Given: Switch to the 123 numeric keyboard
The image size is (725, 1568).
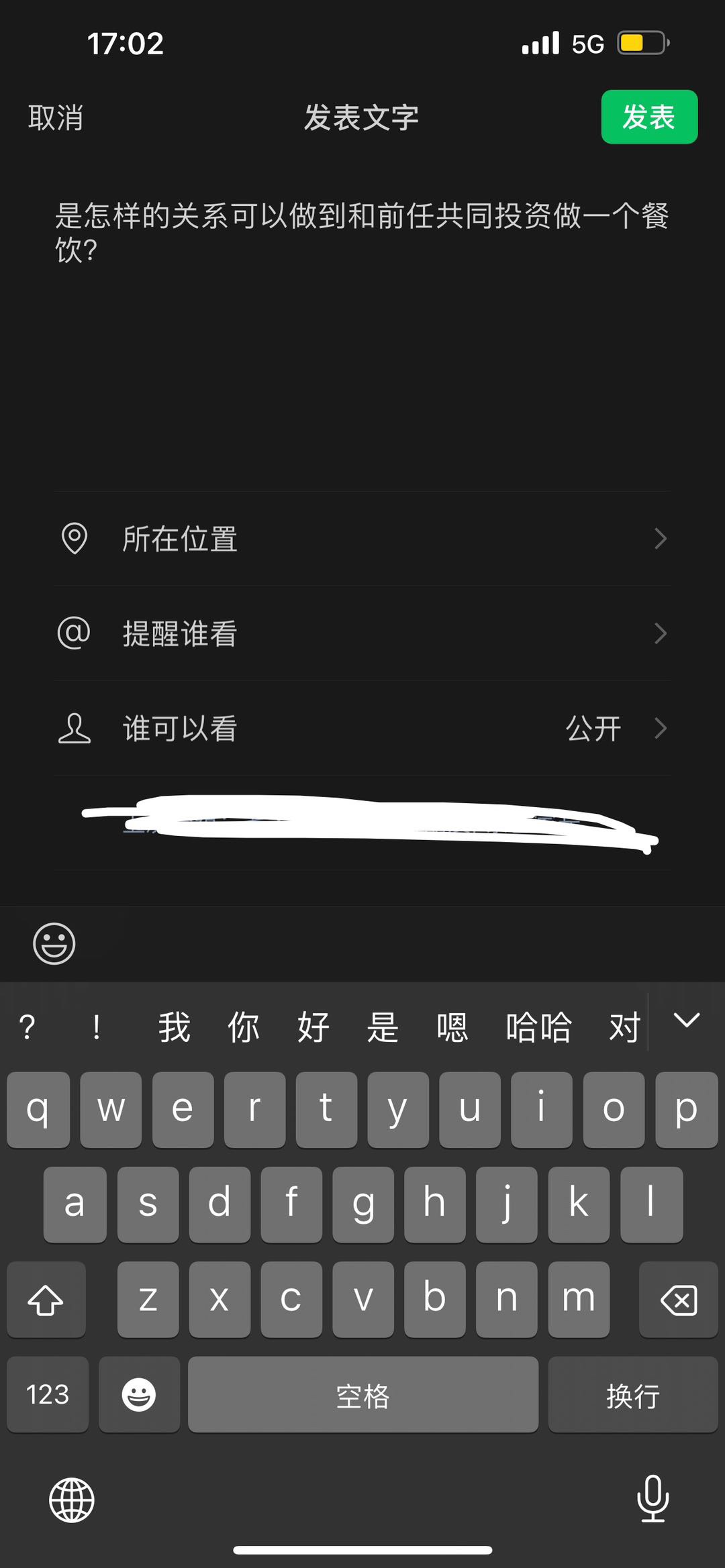Looking at the screenshot, I should pos(48,1395).
